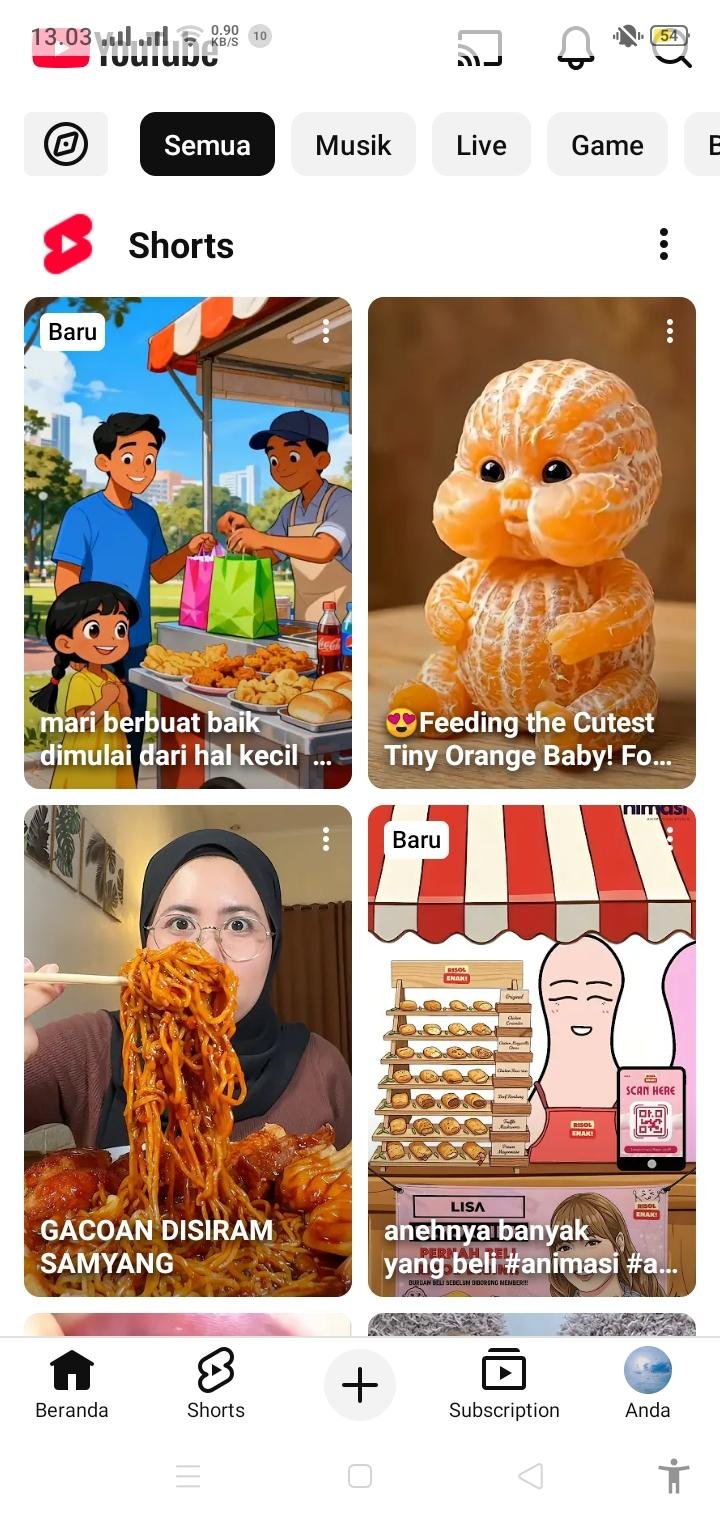Play the short "mari berbuat baik"
720x1520 pixels.
coord(188,542)
